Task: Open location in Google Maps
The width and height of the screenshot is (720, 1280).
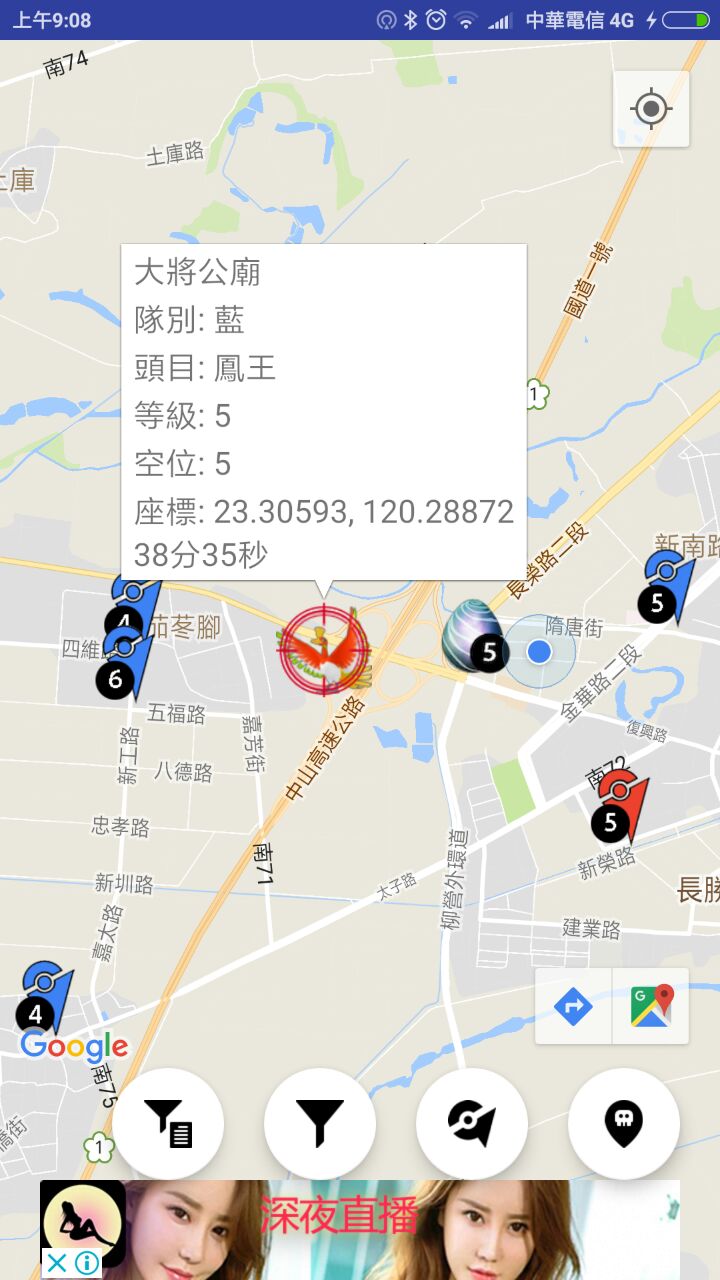Action: click(x=651, y=1006)
